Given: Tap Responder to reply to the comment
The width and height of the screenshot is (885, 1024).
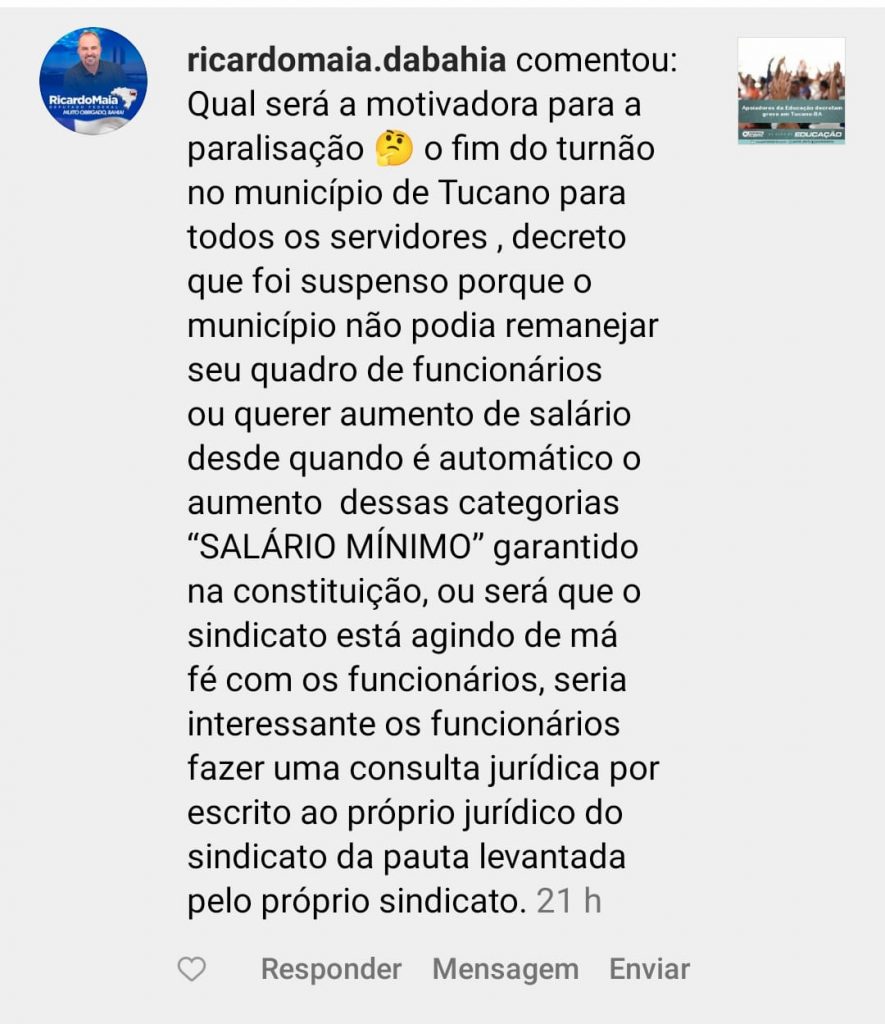Looking at the screenshot, I should point(331,969).
